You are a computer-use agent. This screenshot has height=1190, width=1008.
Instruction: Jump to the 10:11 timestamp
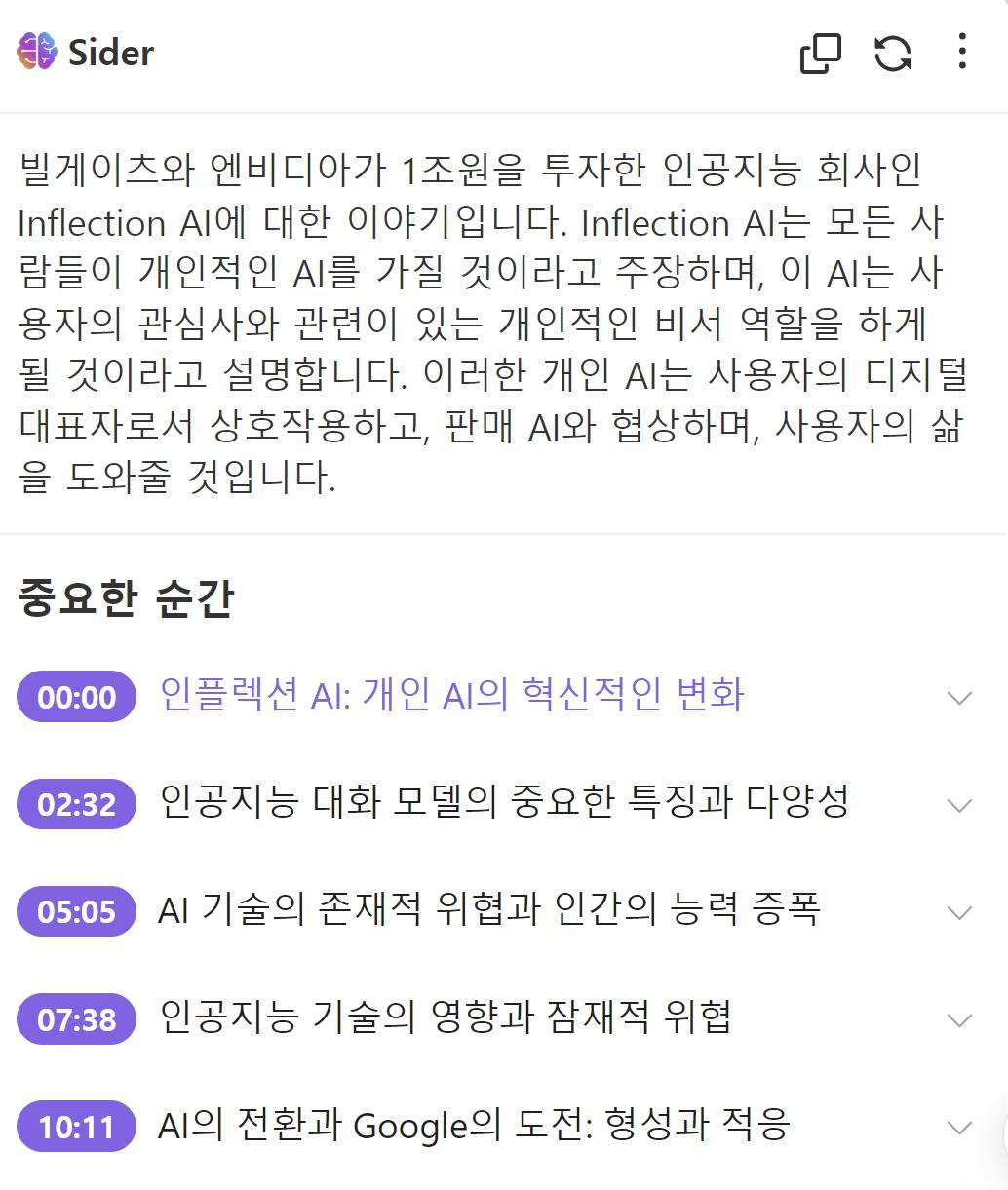coord(76,1127)
